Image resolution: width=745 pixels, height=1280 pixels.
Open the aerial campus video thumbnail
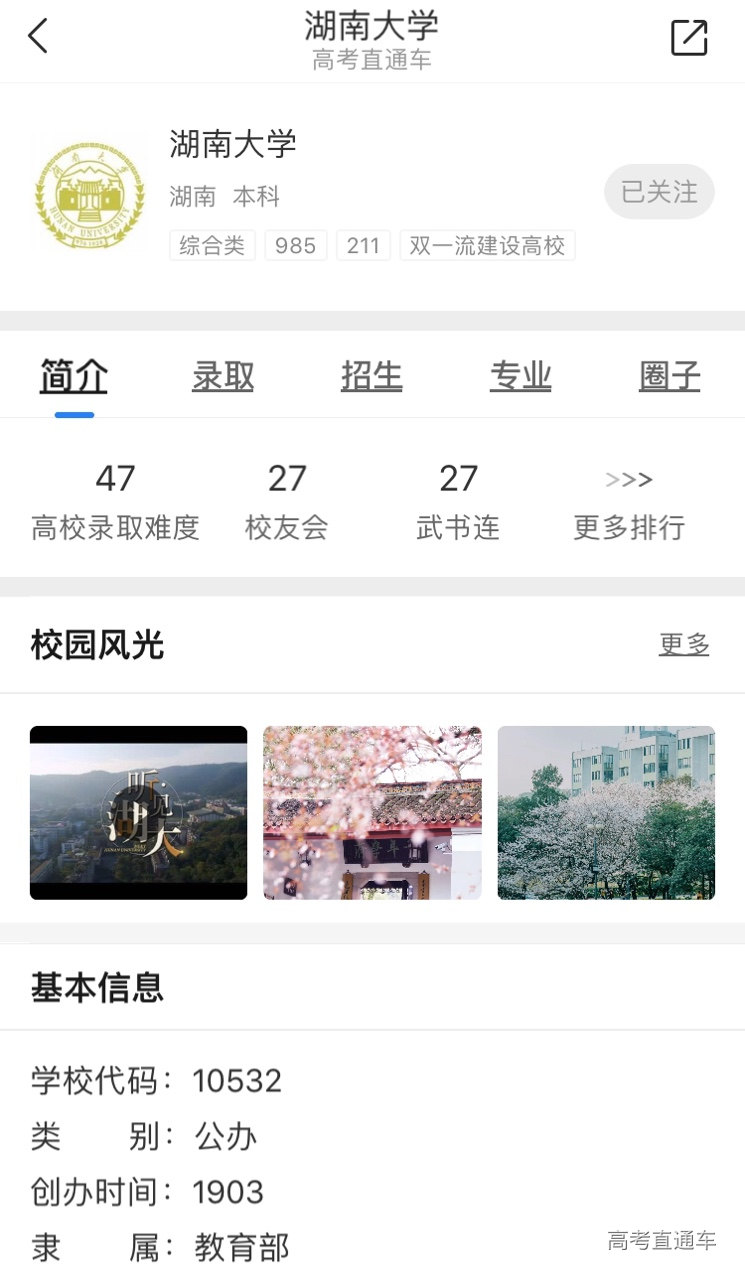[139, 812]
